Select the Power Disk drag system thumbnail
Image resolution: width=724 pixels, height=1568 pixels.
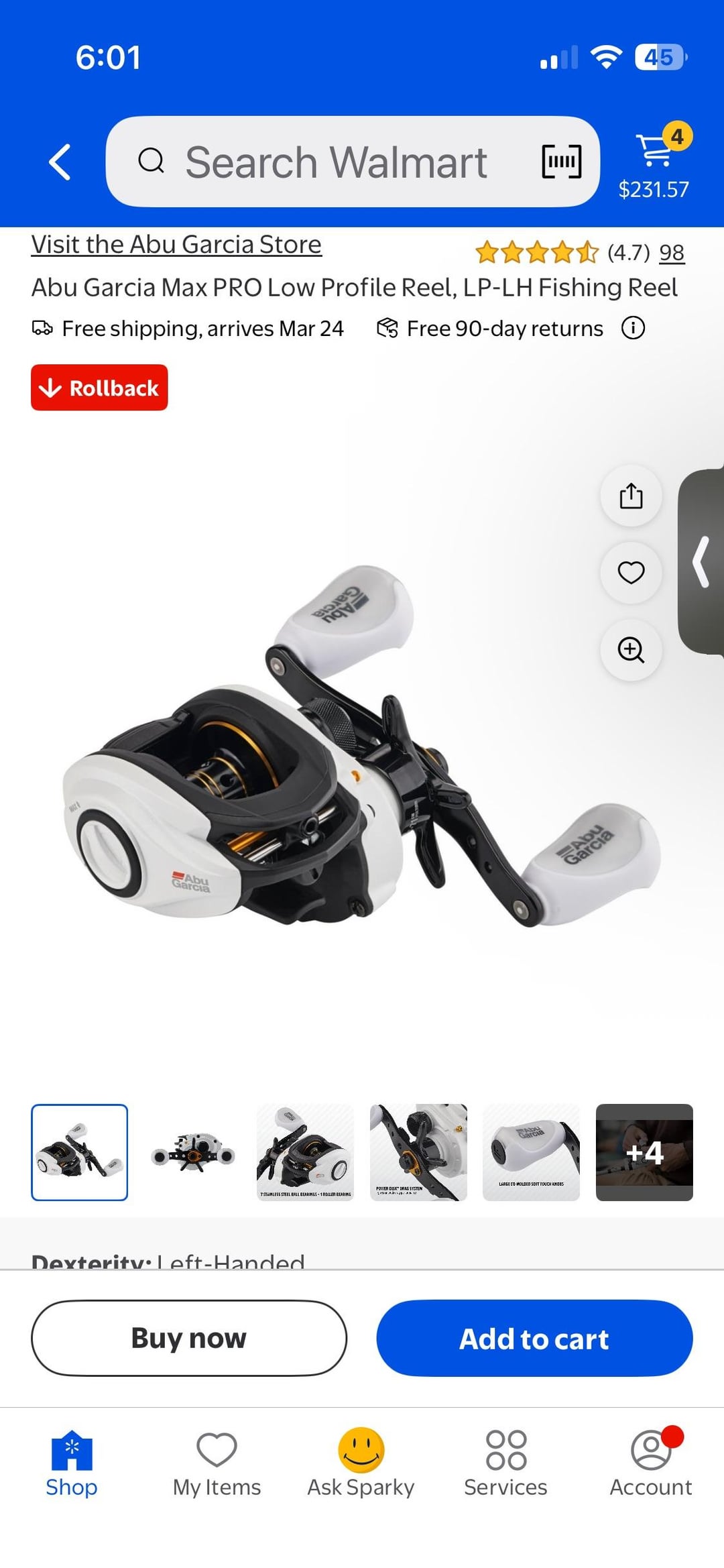pos(418,1152)
